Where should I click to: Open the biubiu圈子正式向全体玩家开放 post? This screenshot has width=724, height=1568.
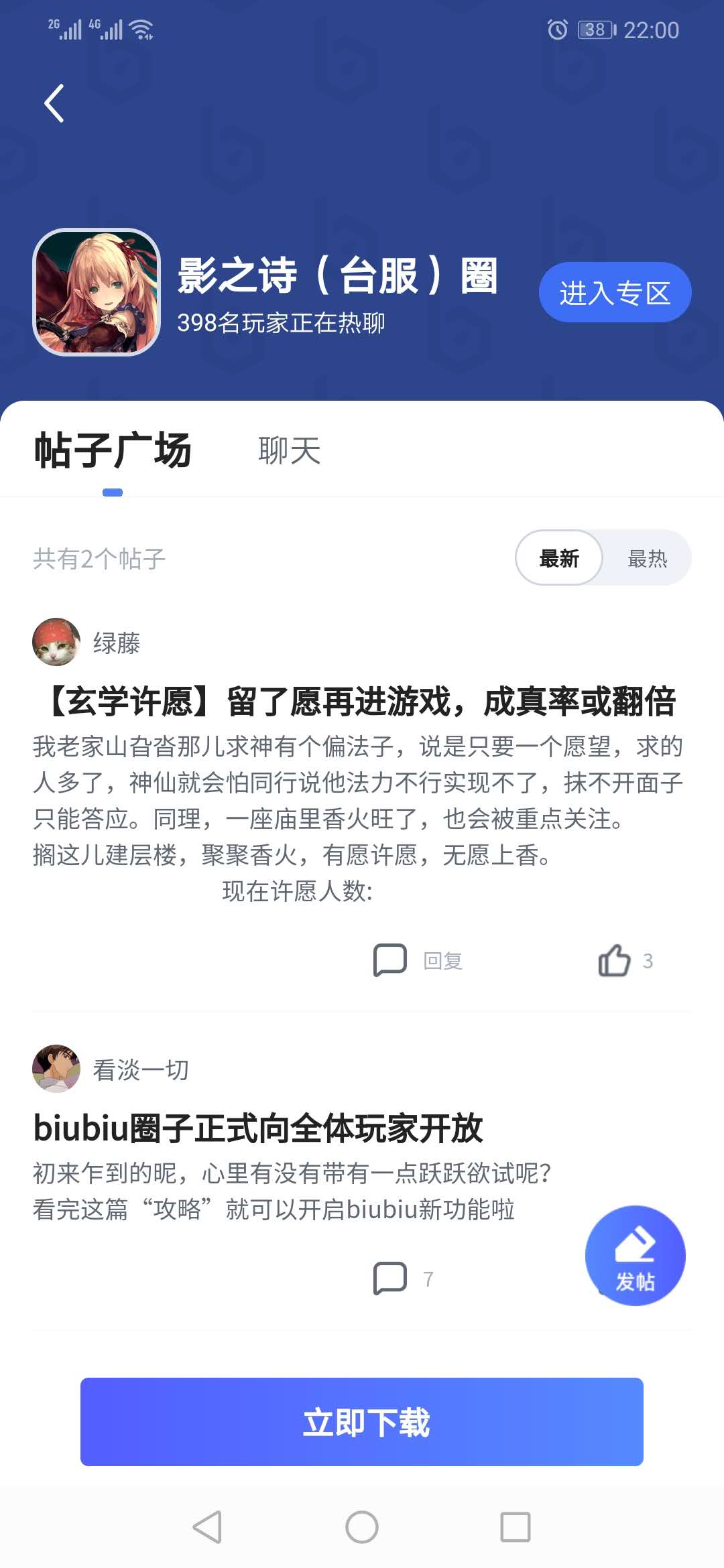pos(258,1128)
